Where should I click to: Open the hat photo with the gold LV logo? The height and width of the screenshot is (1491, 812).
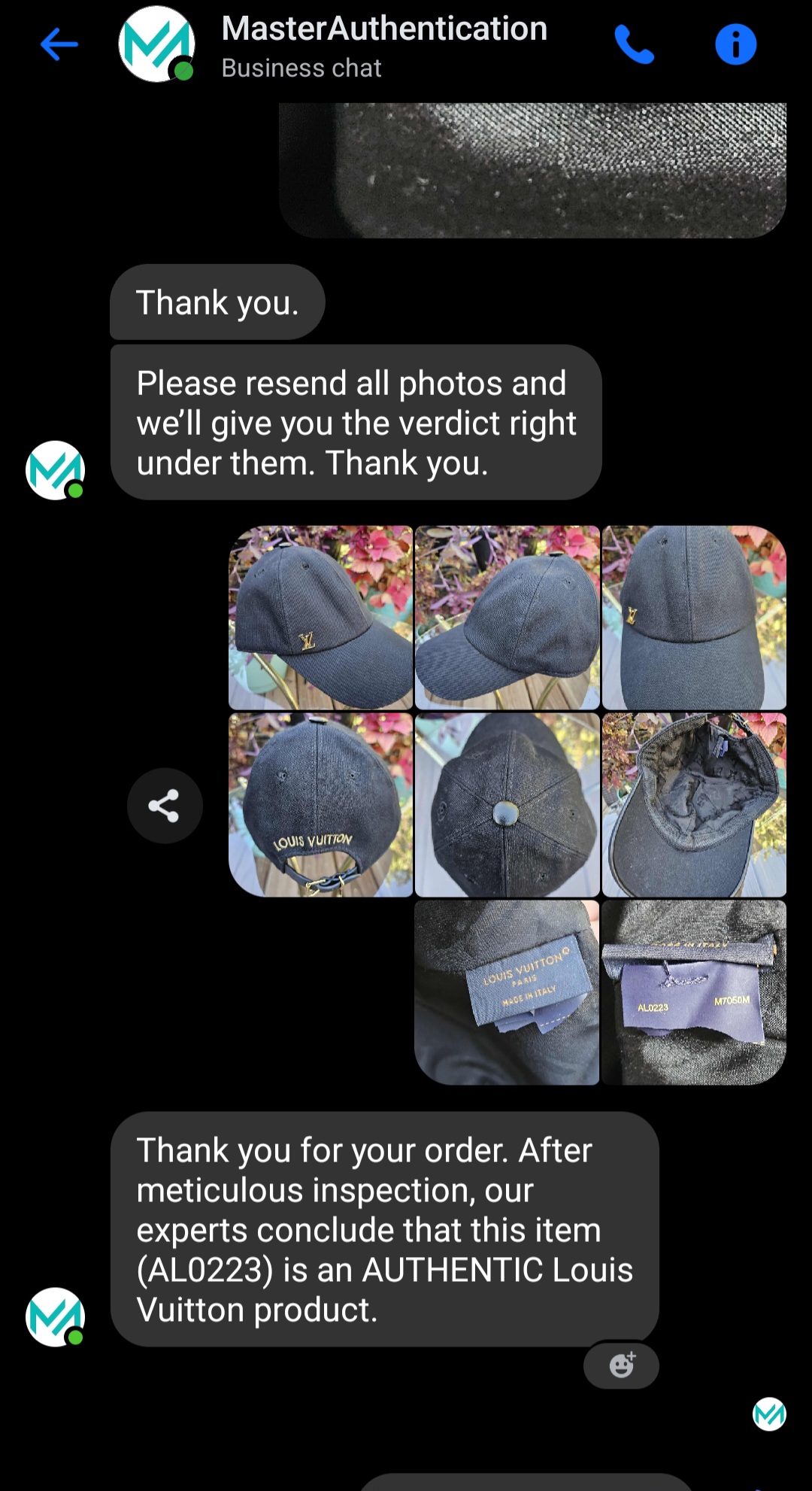click(x=321, y=618)
